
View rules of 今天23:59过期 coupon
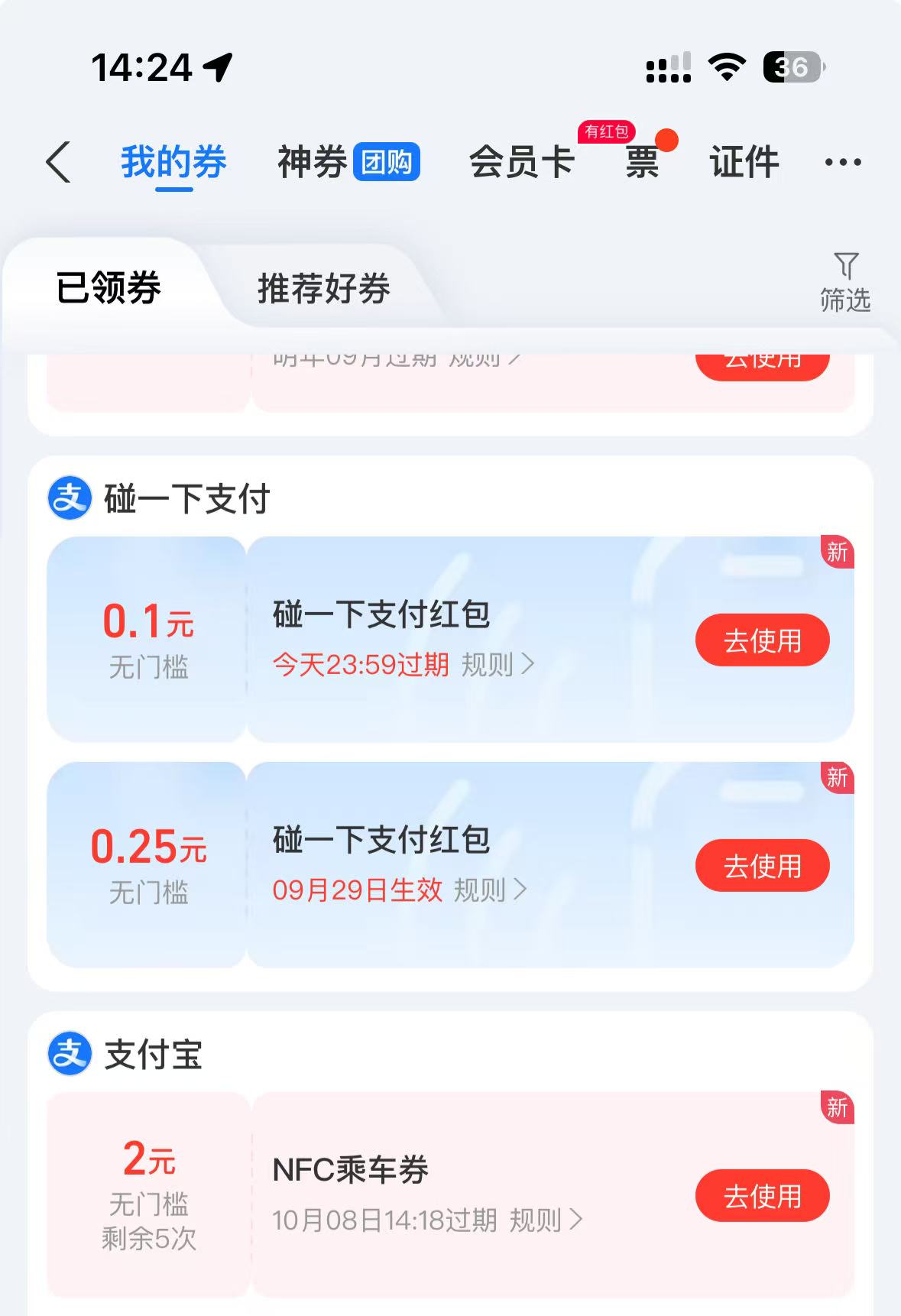[x=497, y=665]
